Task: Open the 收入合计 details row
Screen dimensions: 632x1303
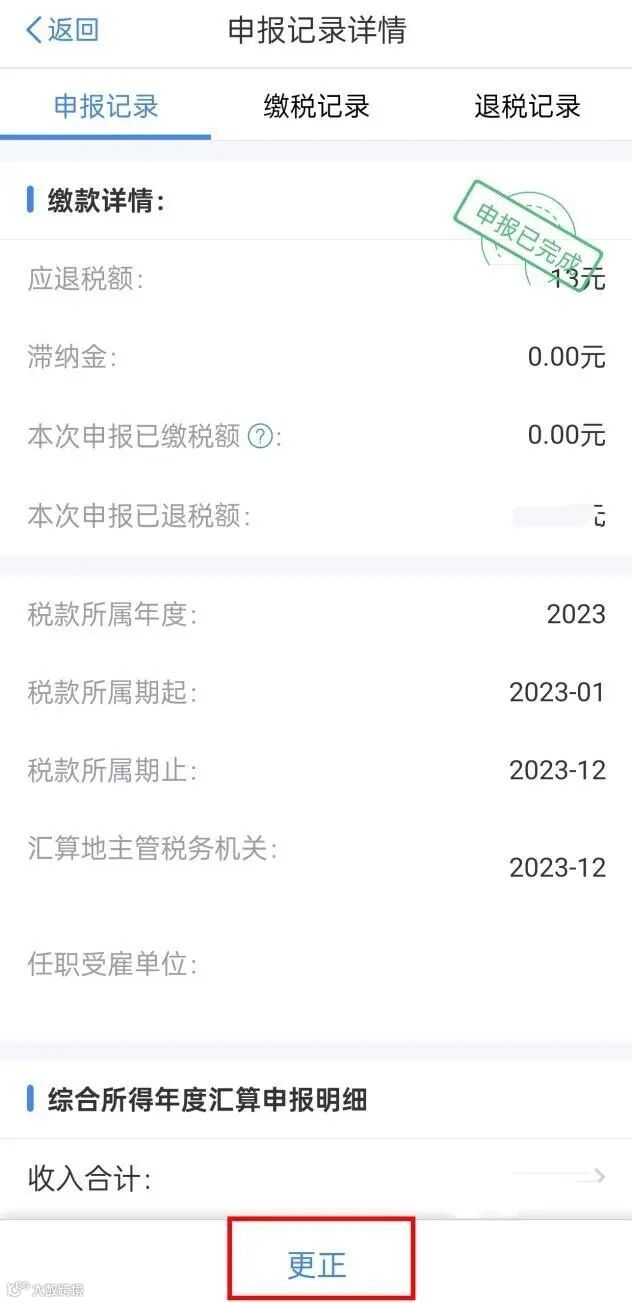Action: point(316,1178)
